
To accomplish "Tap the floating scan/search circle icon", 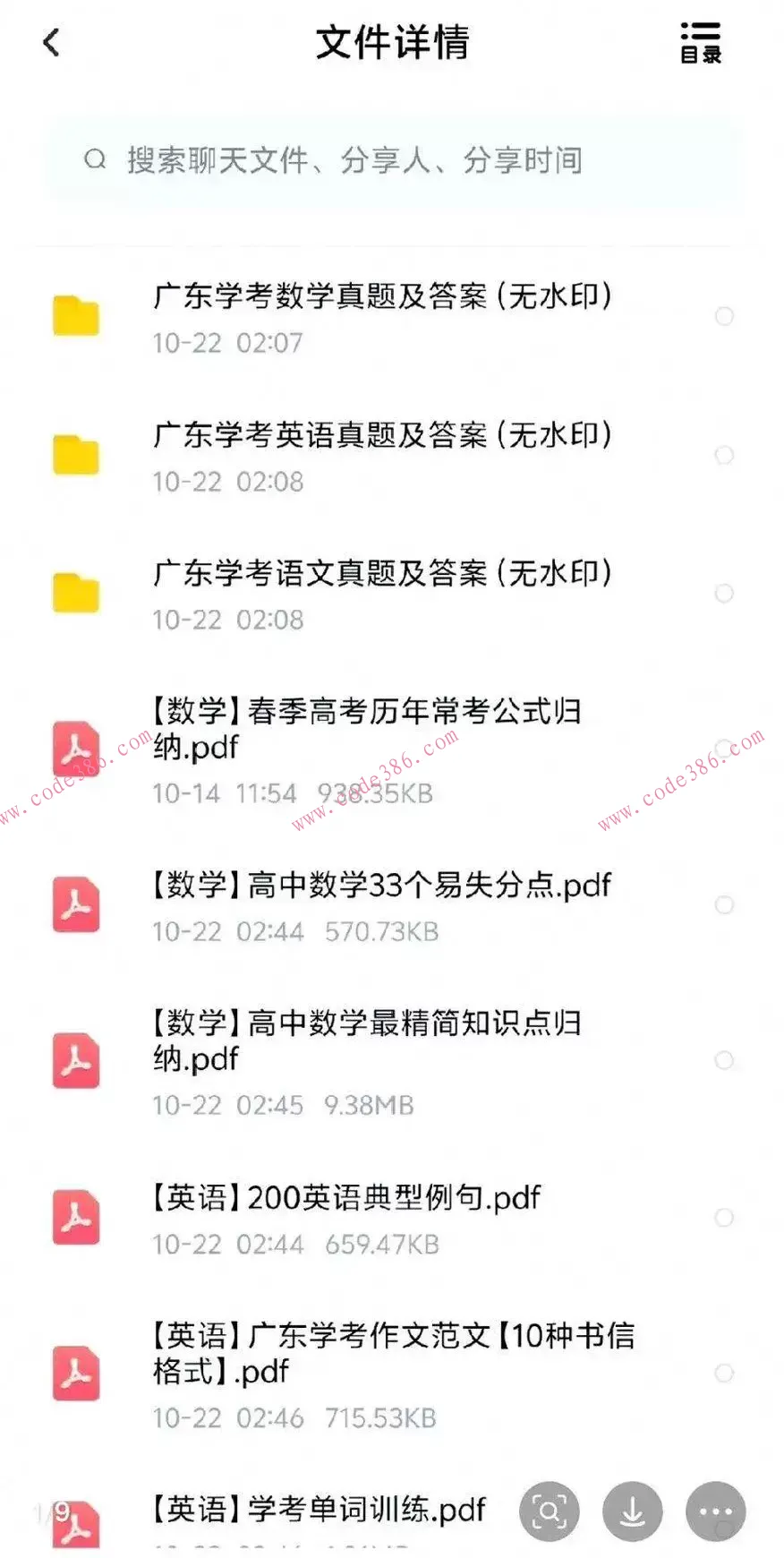I will click(549, 1511).
